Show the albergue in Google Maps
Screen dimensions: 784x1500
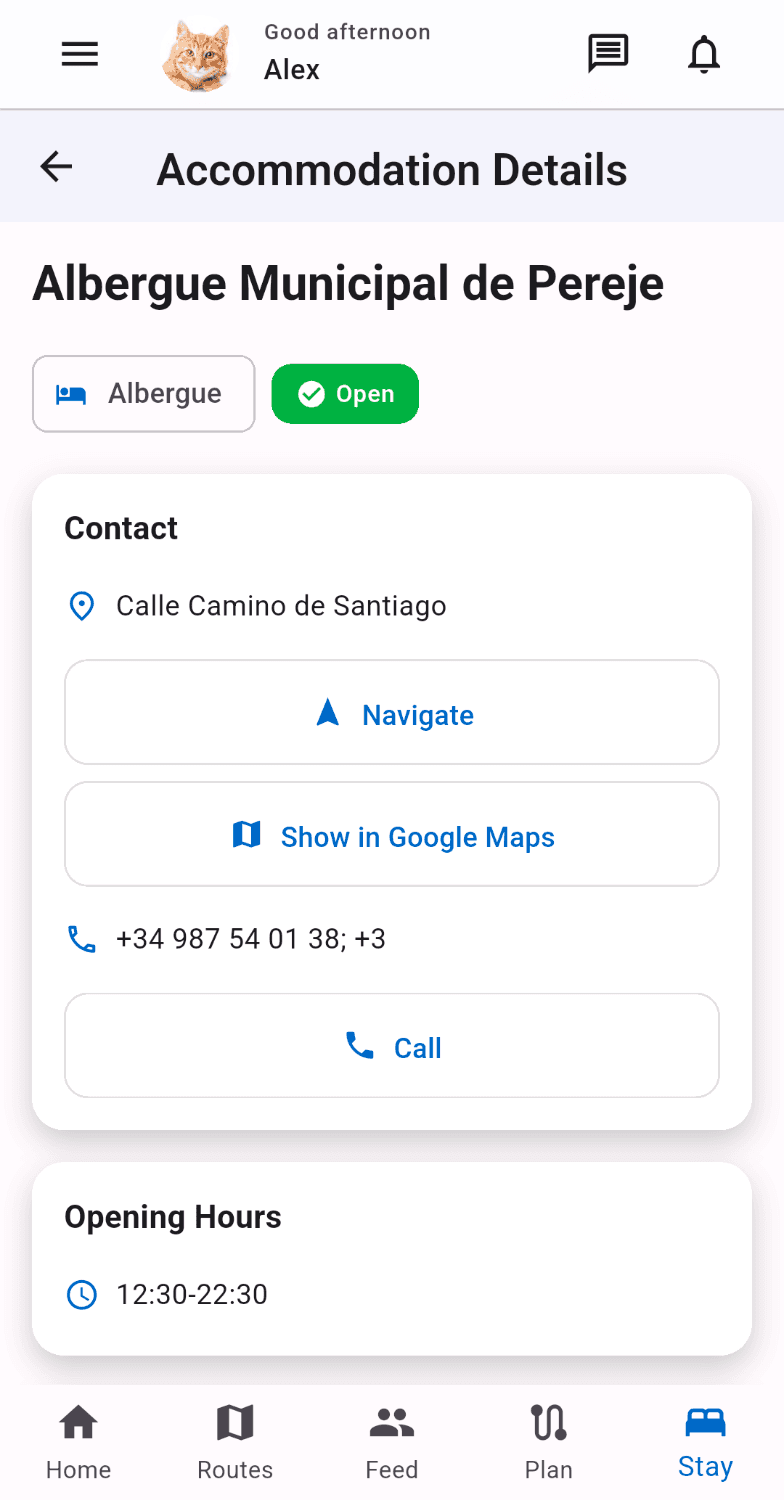392,835
